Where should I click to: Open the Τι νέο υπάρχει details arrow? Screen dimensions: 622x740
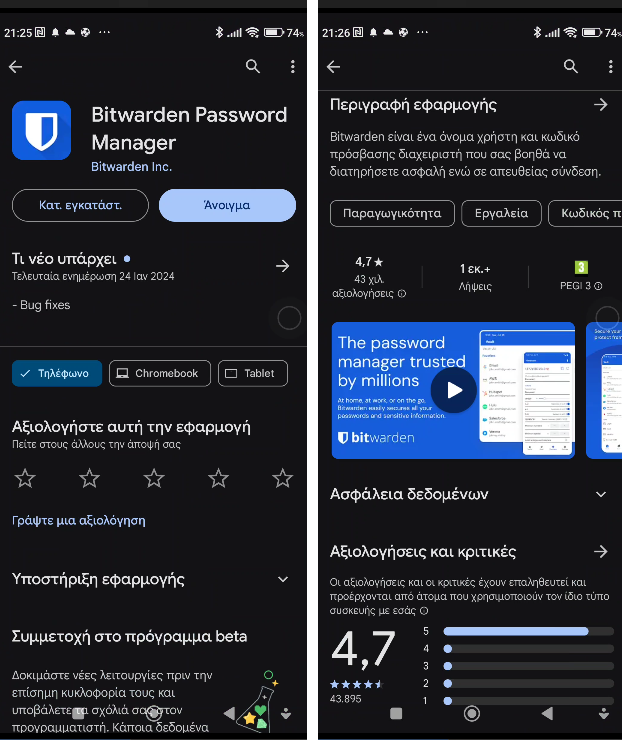click(x=282, y=266)
